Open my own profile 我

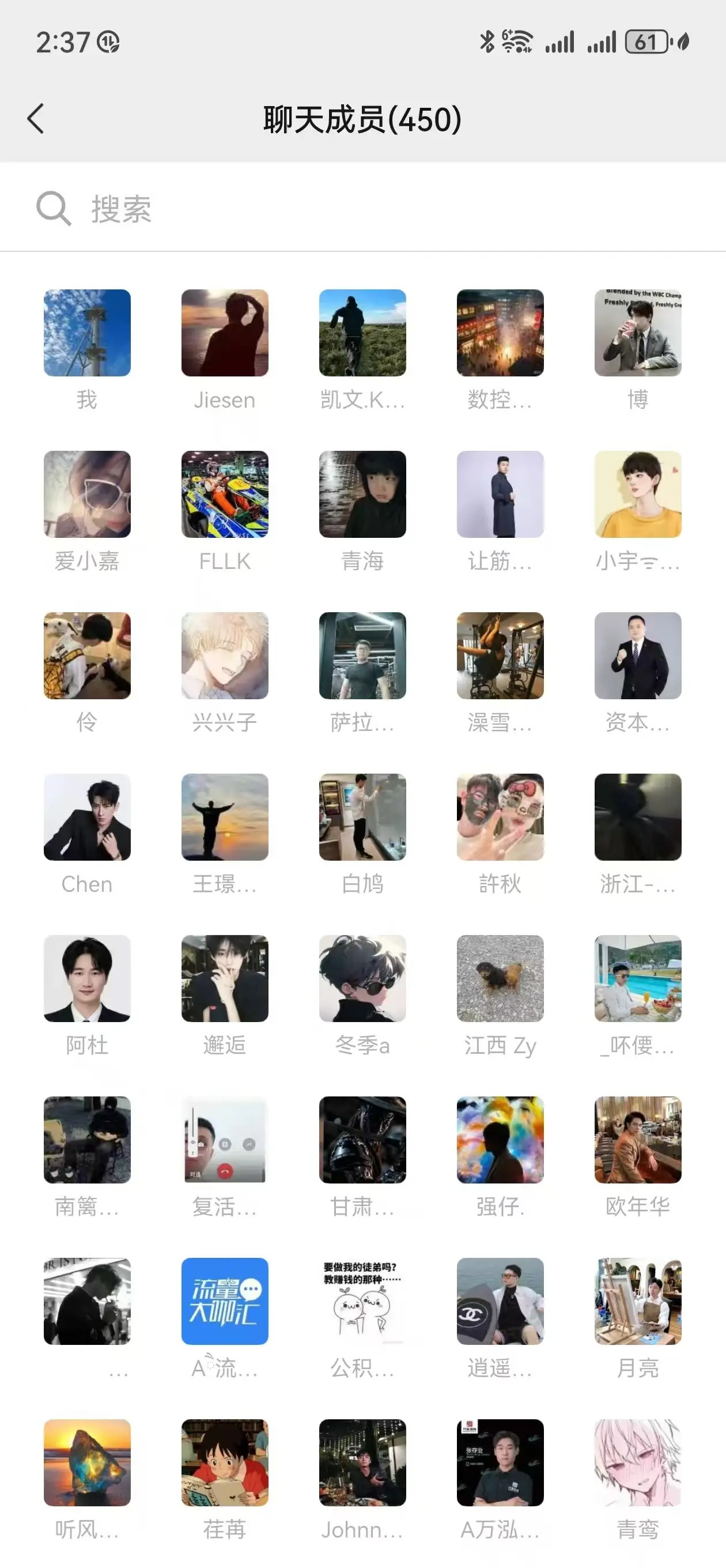87,333
